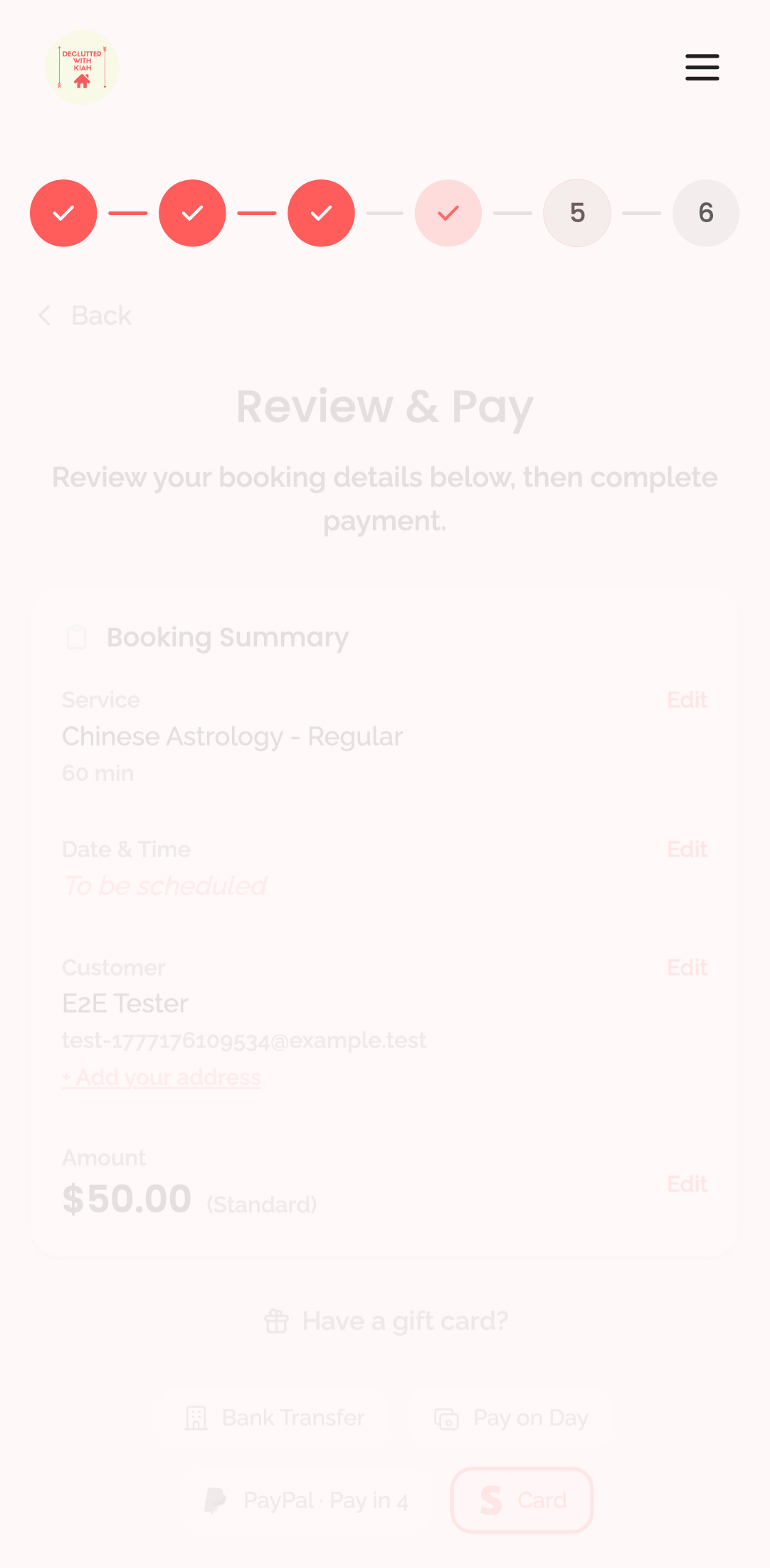Image resolution: width=770 pixels, height=1568 pixels.
Task: Click the bank building icon on Bank Transfer option
Action: 197,1418
